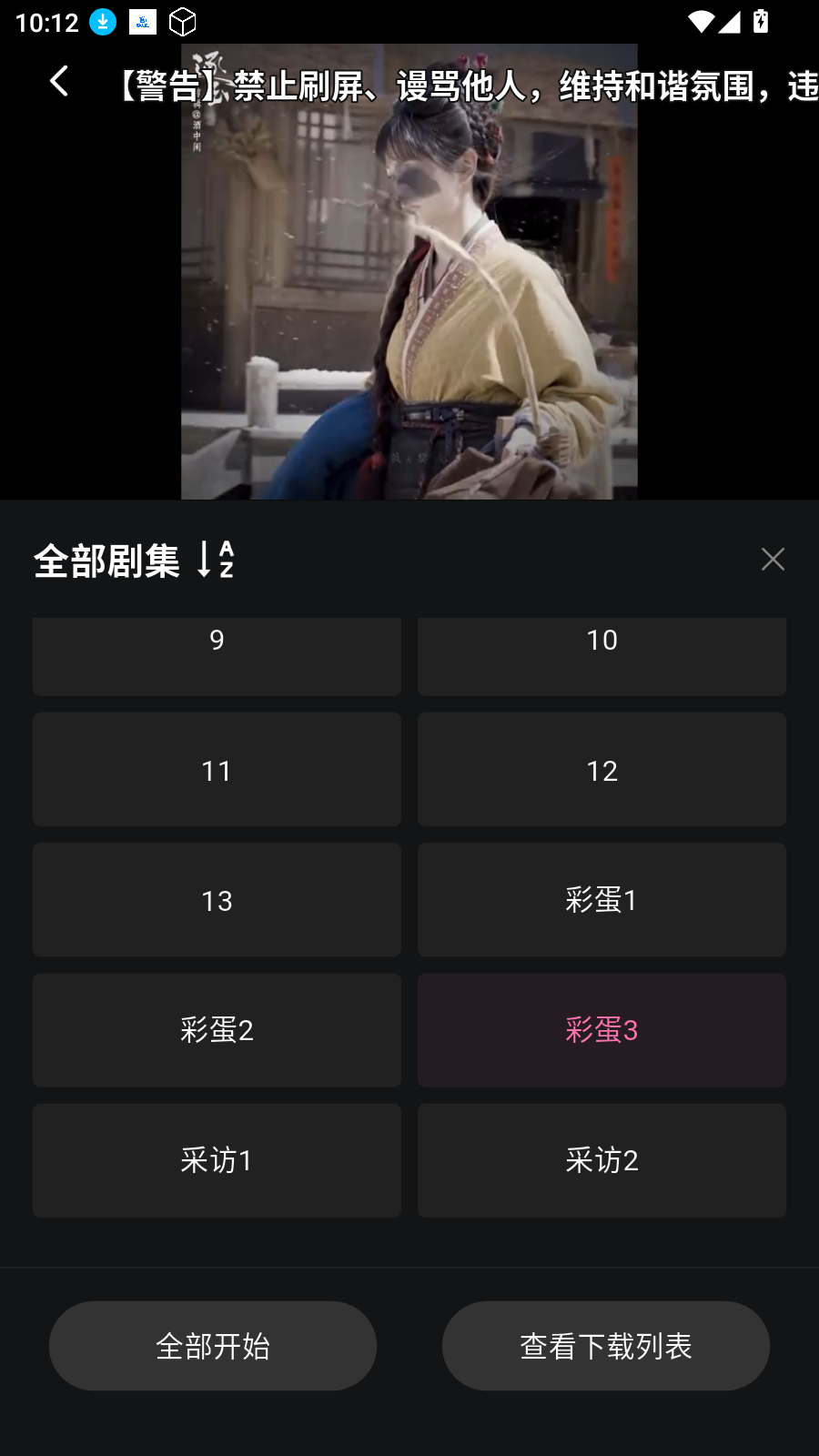819x1456 pixels.
Task: Tap the back arrow at top left
Action: click(x=58, y=82)
